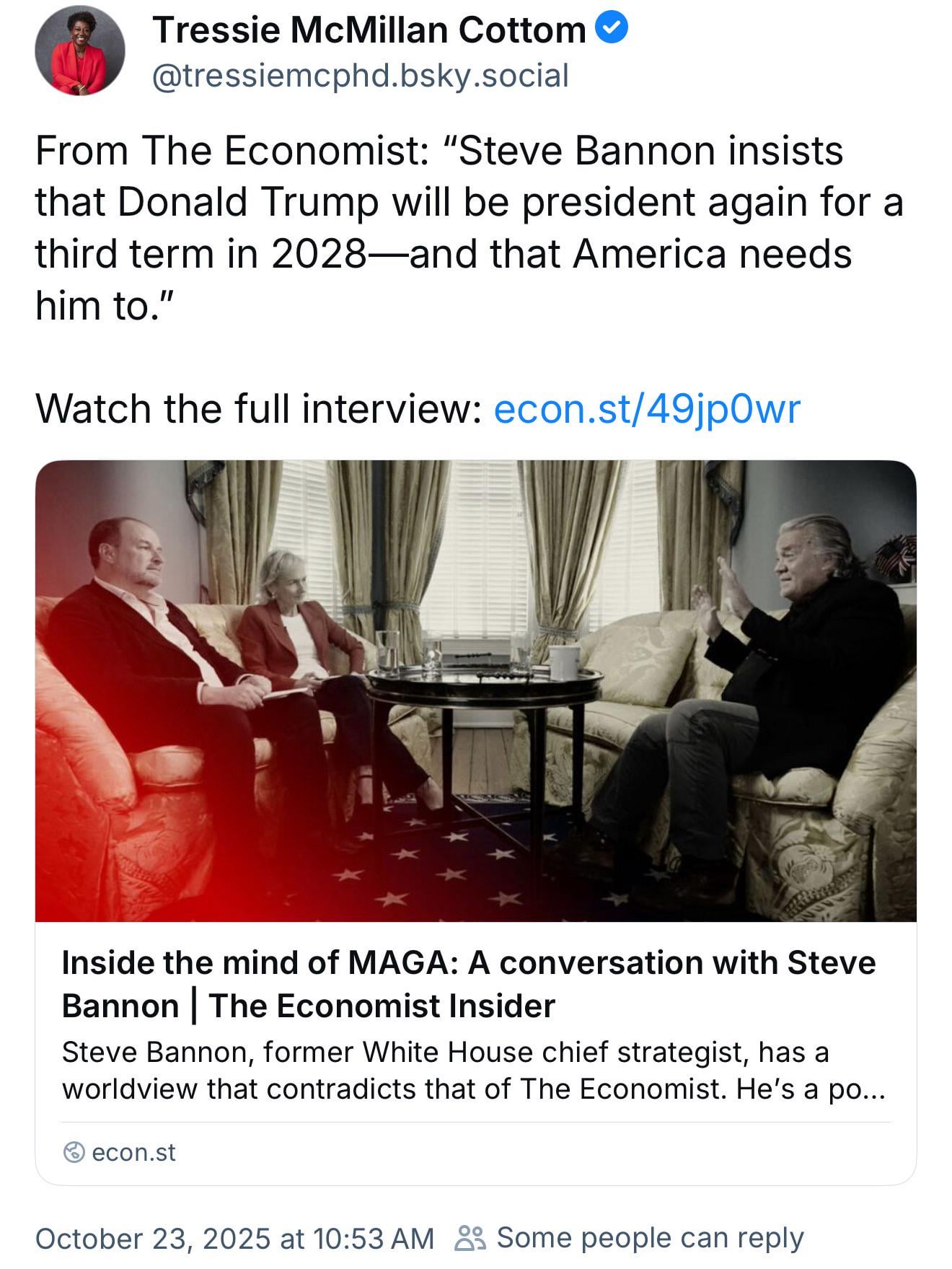Image resolution: width=952 pixels, height=1269 pixels.
Task: Open the econ.st/49jp0wr link
Action: (x=646, y=409)
